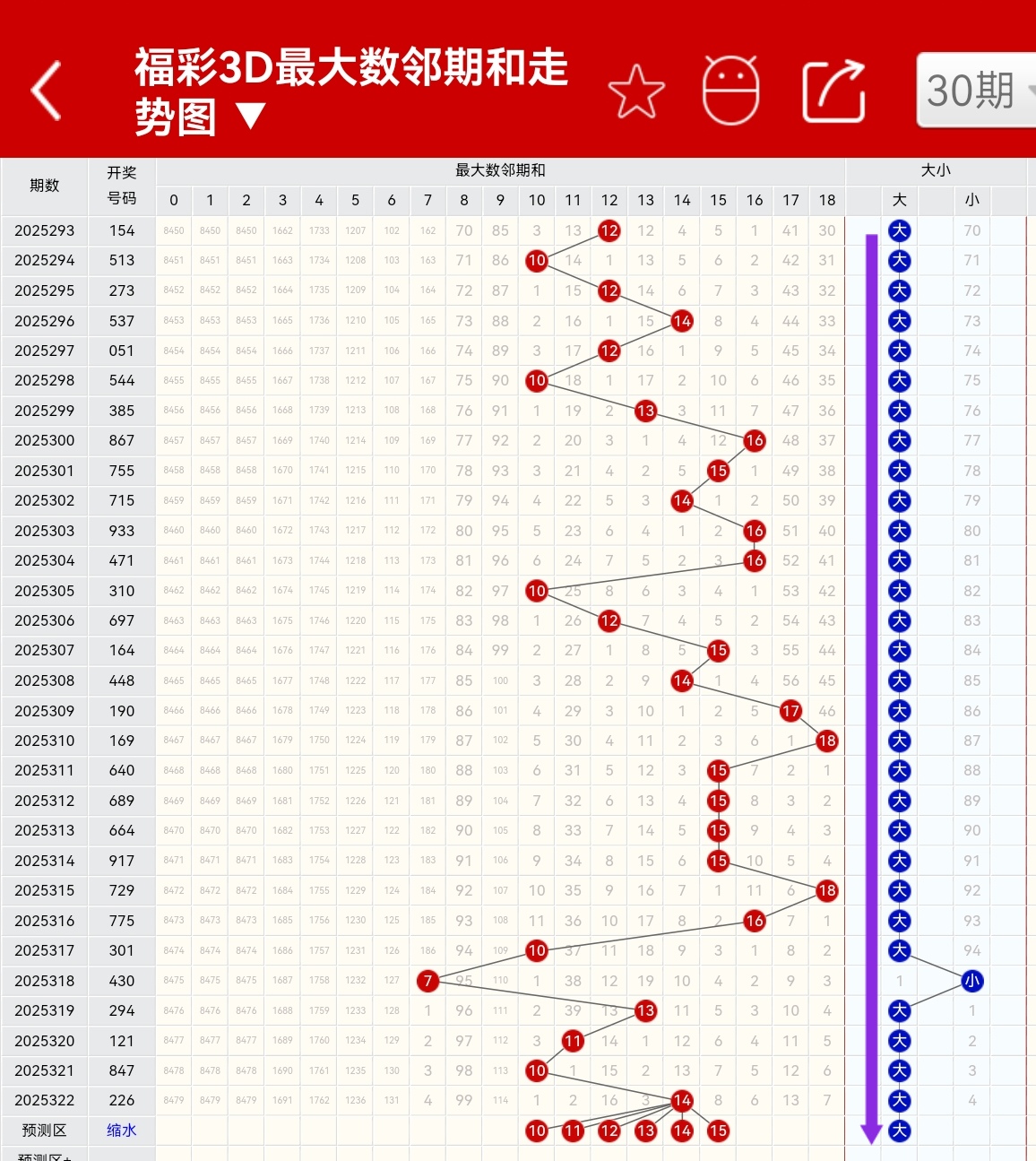The height and width of the screenshot is (1161, 1036).
Task: Tap the red 18 ball in row 2025310
Action: pos(826,741)
